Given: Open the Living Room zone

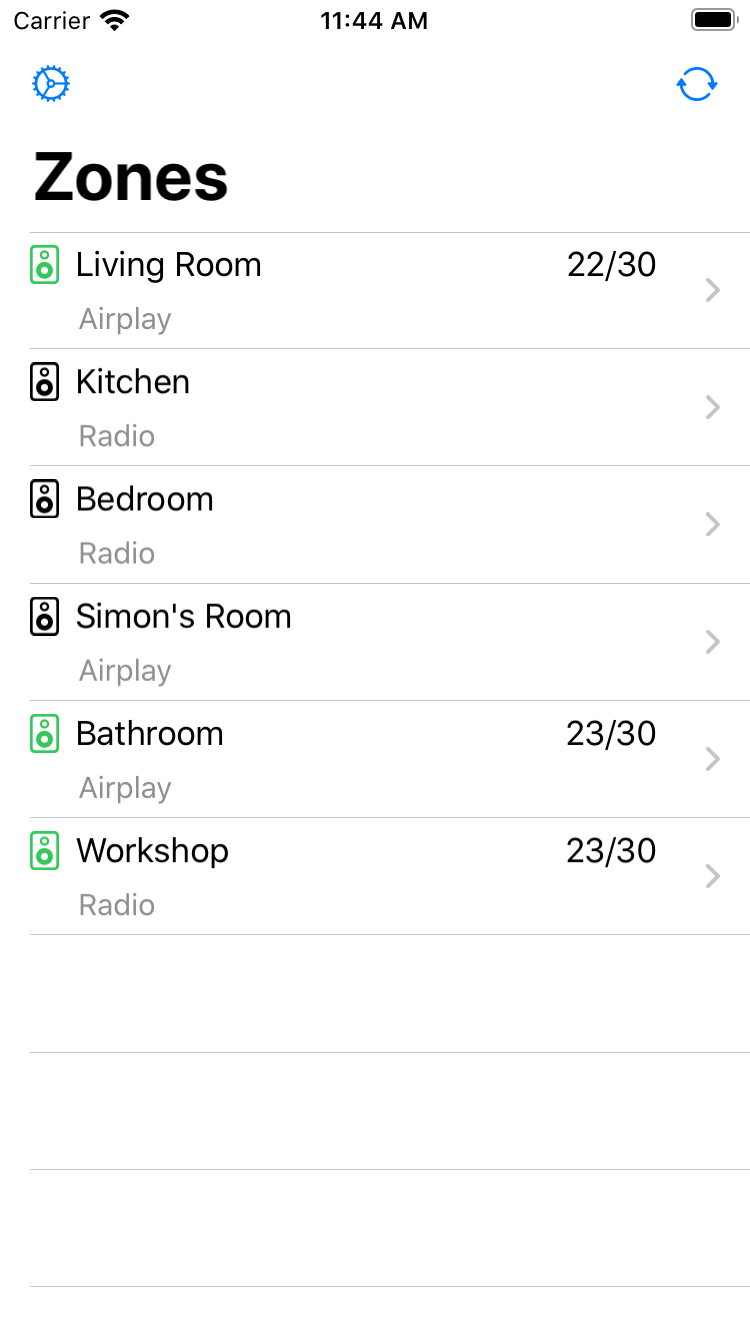Looking at the screenshot, I should (x=375, y=291).
